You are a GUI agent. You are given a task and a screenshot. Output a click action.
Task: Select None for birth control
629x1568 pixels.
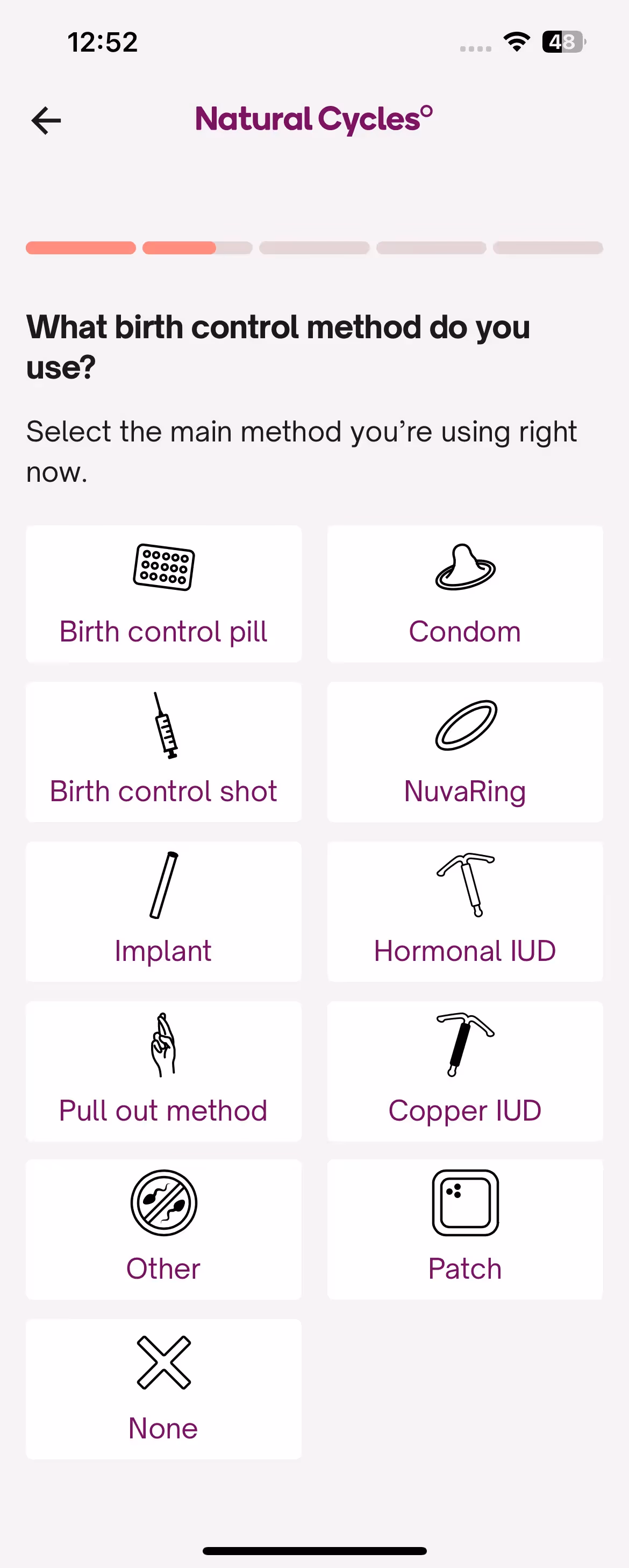tap(163, 1389)
